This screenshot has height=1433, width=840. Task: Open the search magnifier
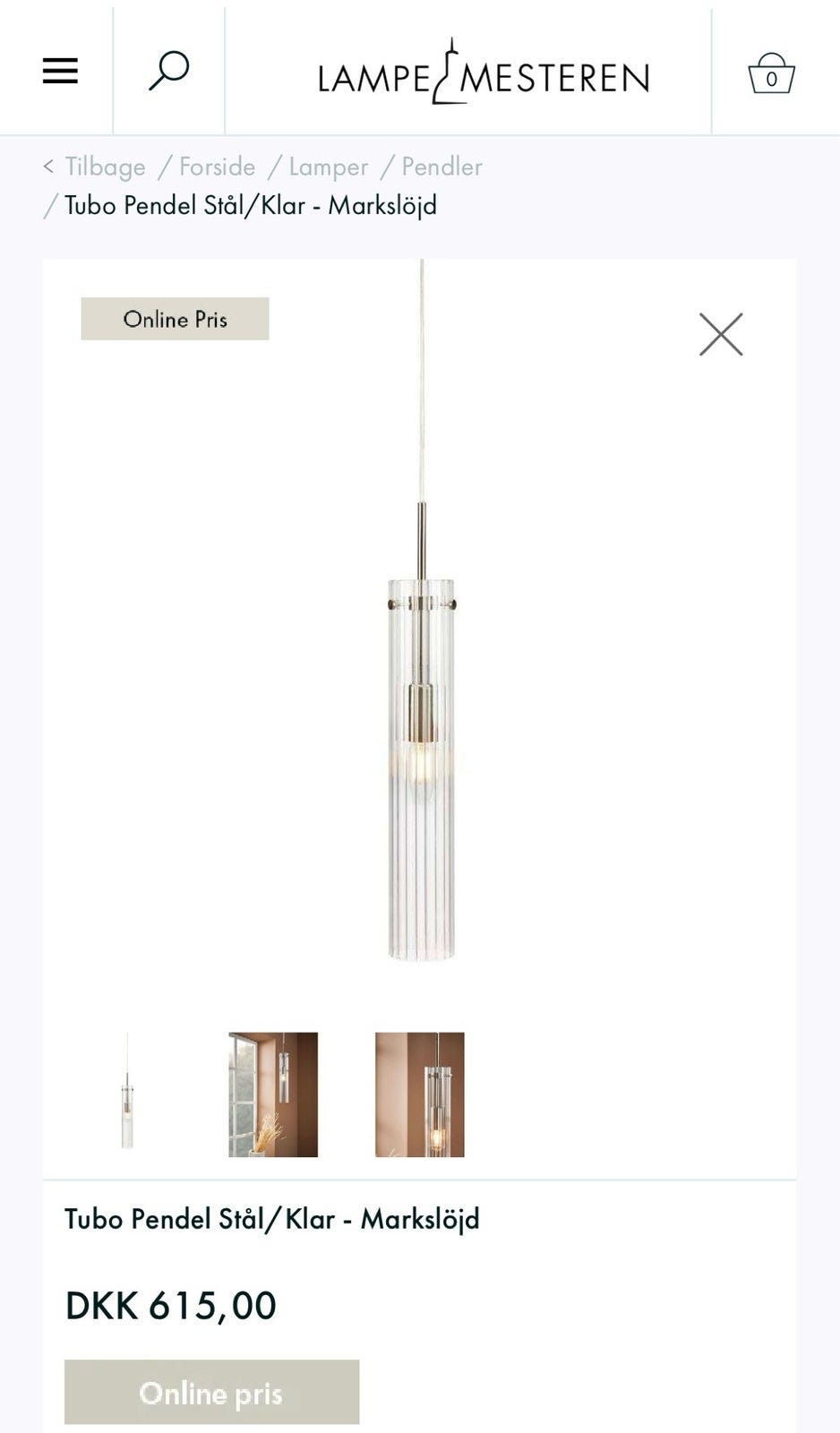[168, 71]
